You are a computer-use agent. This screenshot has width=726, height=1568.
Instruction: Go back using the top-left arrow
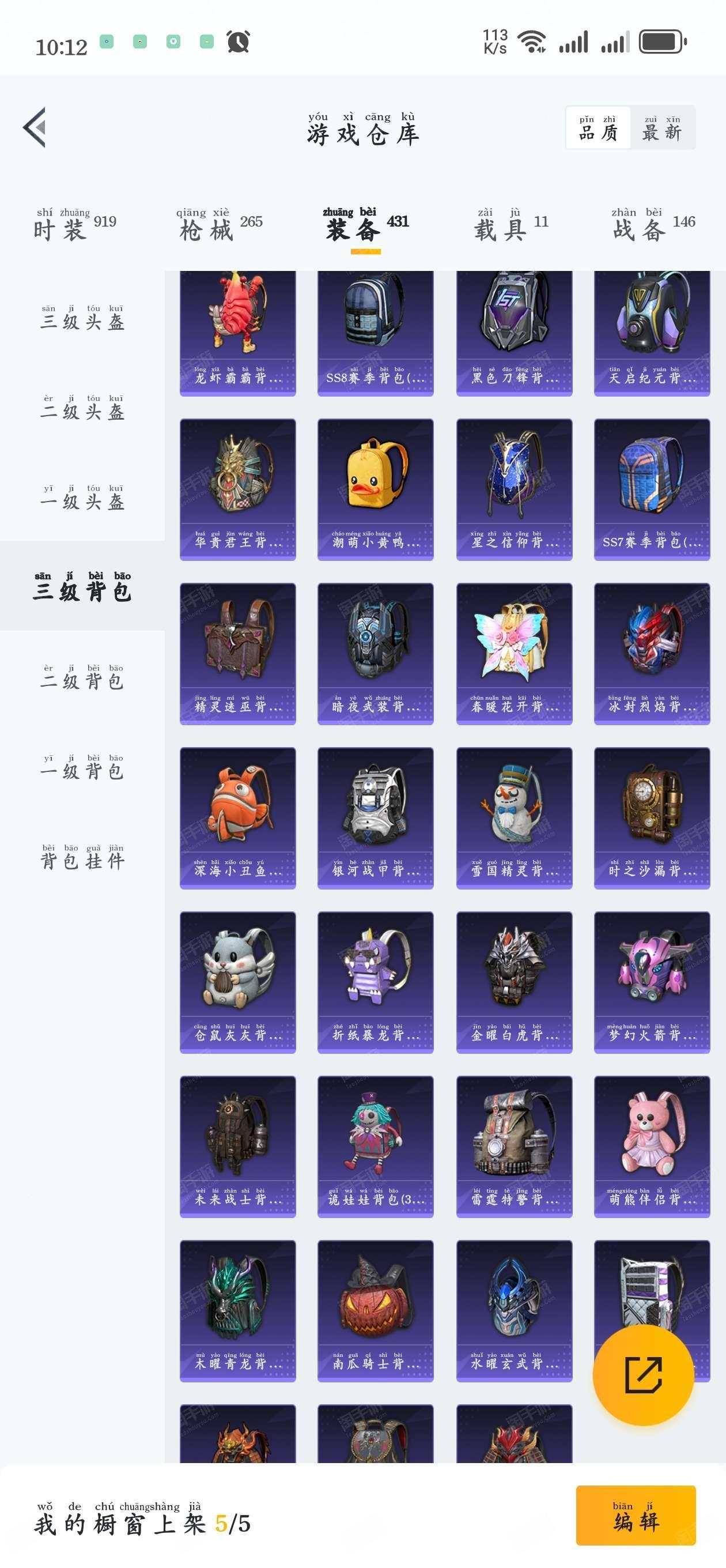[35, 127]
